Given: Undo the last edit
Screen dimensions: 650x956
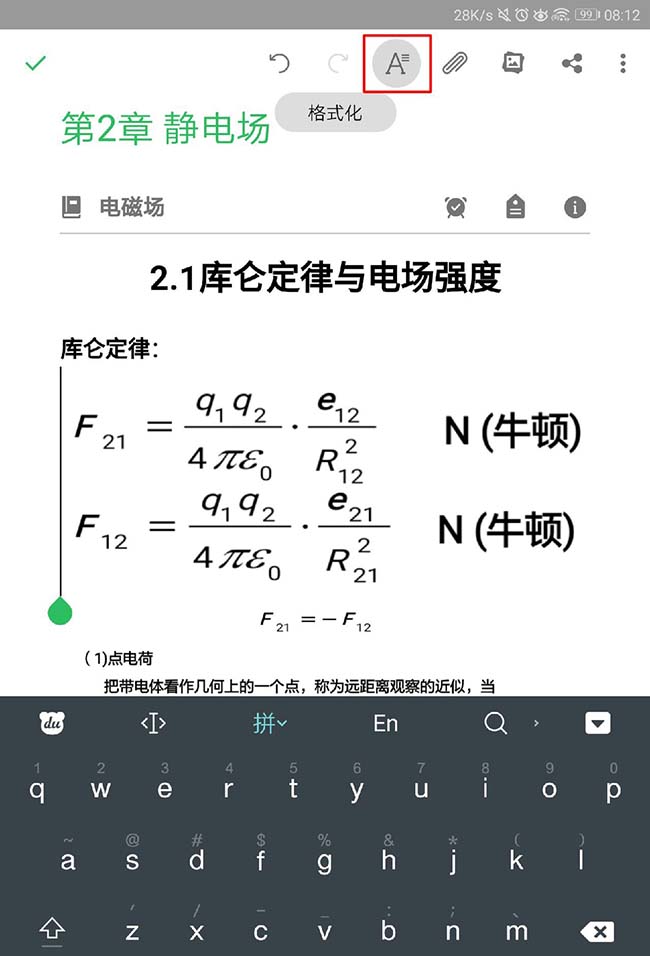Looking at the screenshot, I should coord(279,64).
